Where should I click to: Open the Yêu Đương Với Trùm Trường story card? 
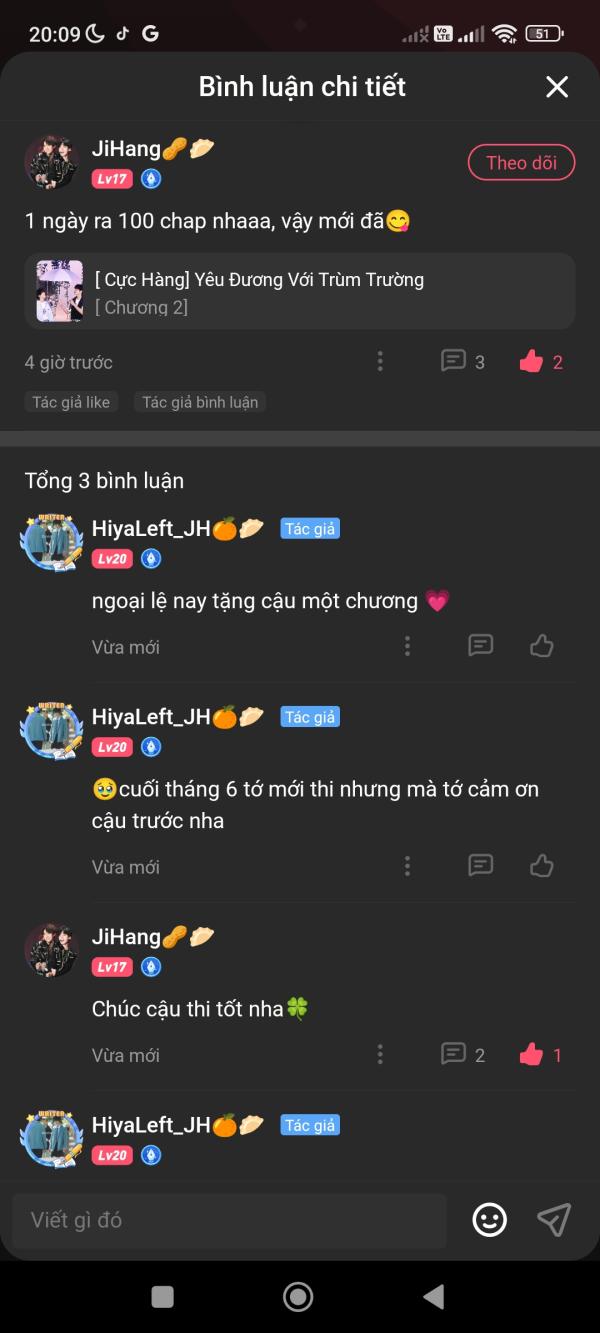(300, 291)
